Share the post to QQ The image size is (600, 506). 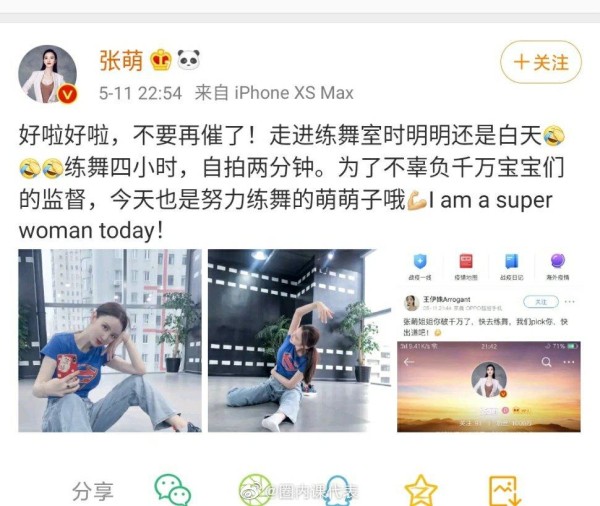point(337,490)
